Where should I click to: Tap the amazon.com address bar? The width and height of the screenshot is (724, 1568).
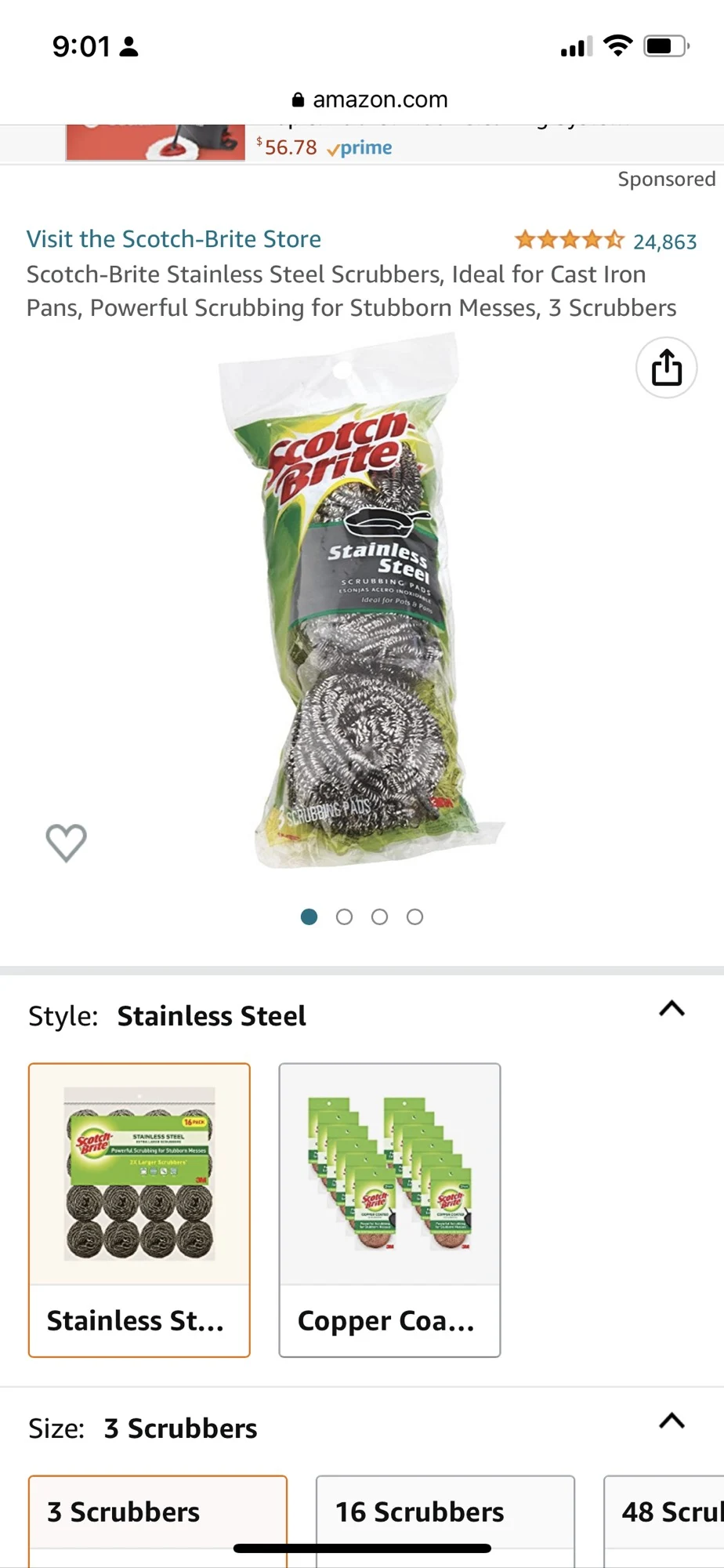tap(379, 99)
